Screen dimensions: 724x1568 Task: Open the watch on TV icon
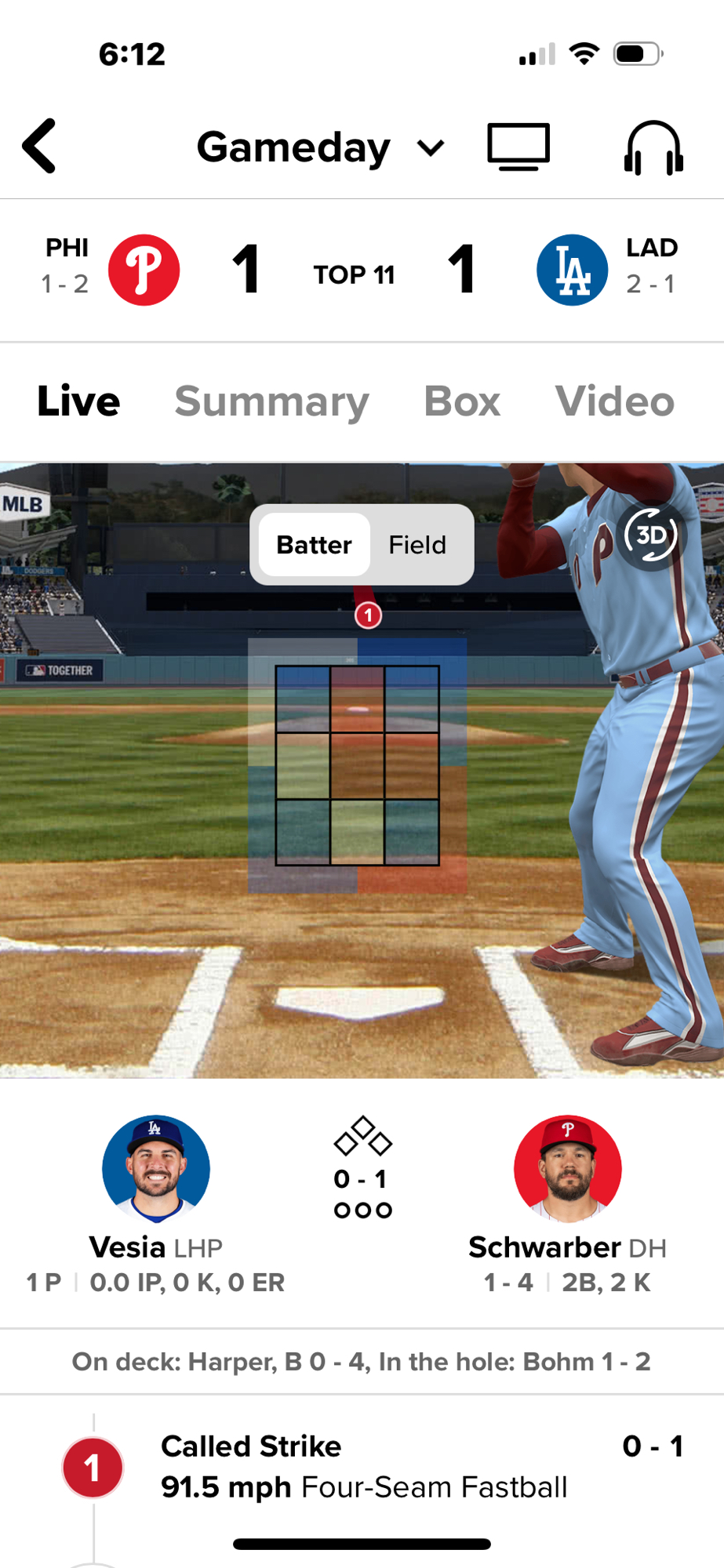click(x=518, y=147)
